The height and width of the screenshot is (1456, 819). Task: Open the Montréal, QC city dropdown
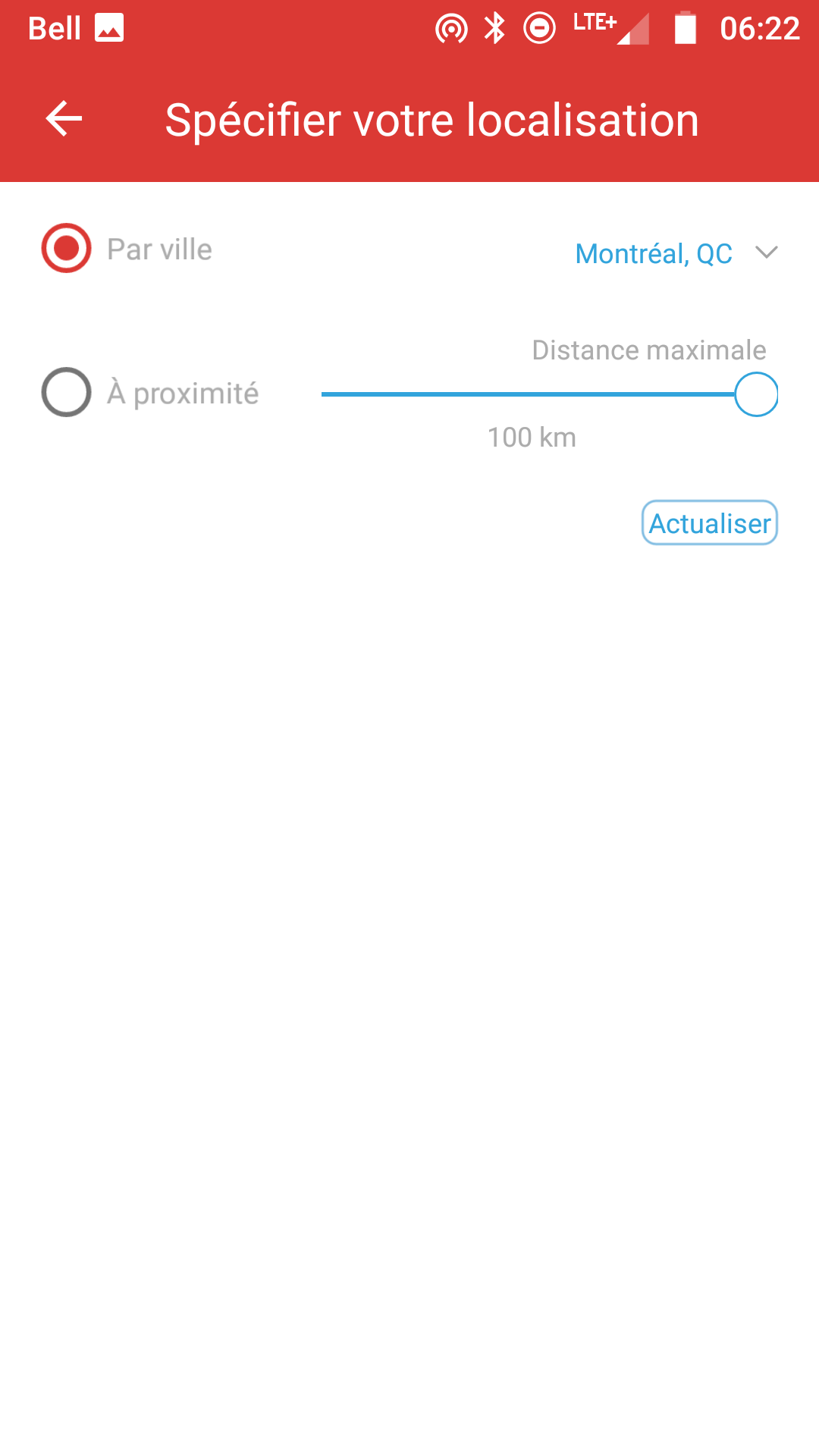click(x=675, y=253)
